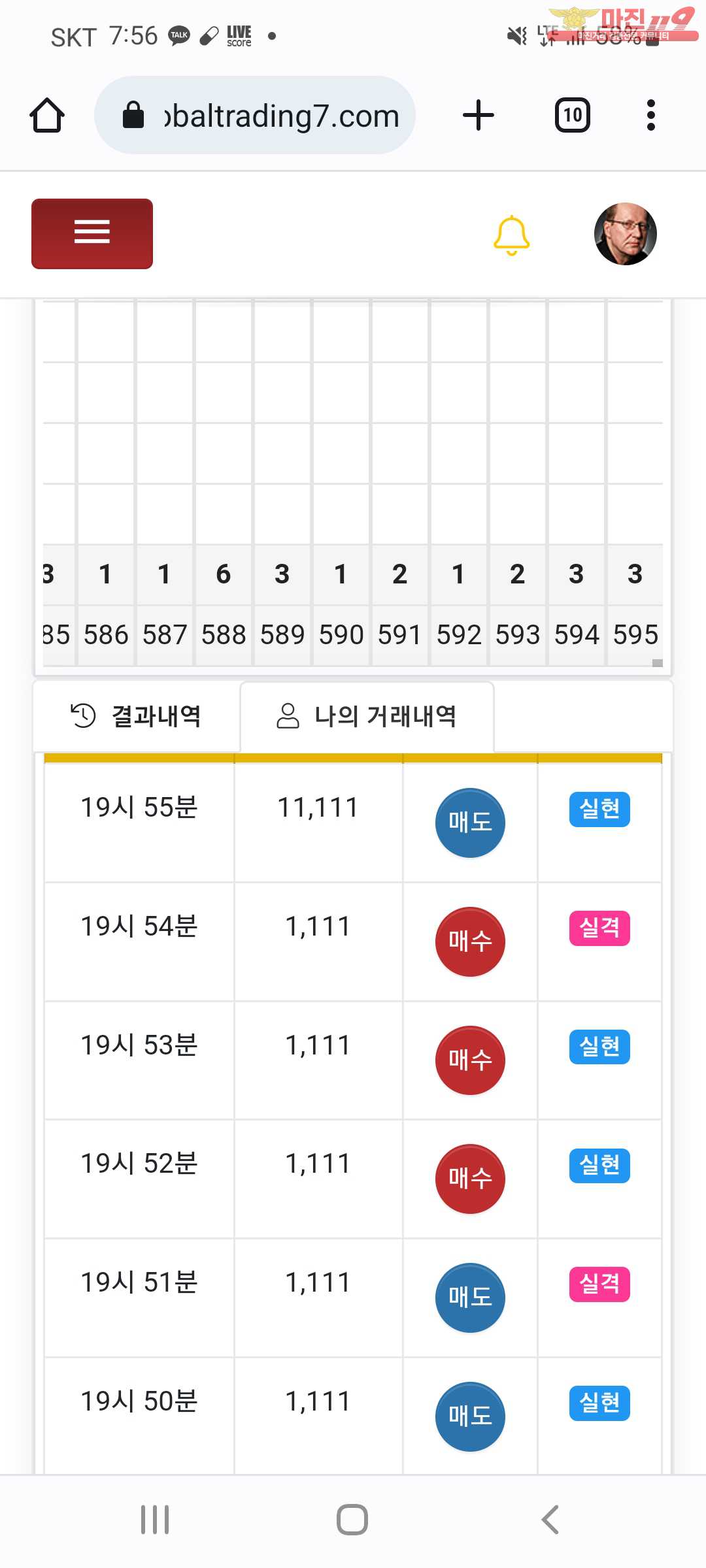
Task: Open the user profile avatar
Action: [625, 233]
